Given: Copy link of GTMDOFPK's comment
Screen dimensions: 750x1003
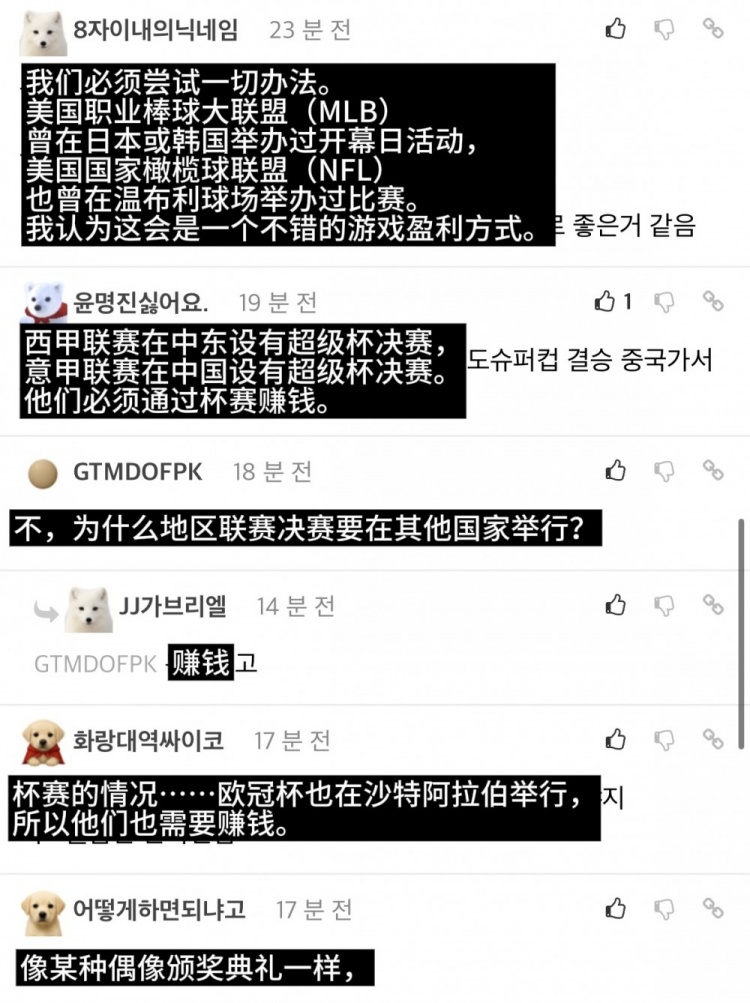Looking at the screenshot, I should [713, 470].
